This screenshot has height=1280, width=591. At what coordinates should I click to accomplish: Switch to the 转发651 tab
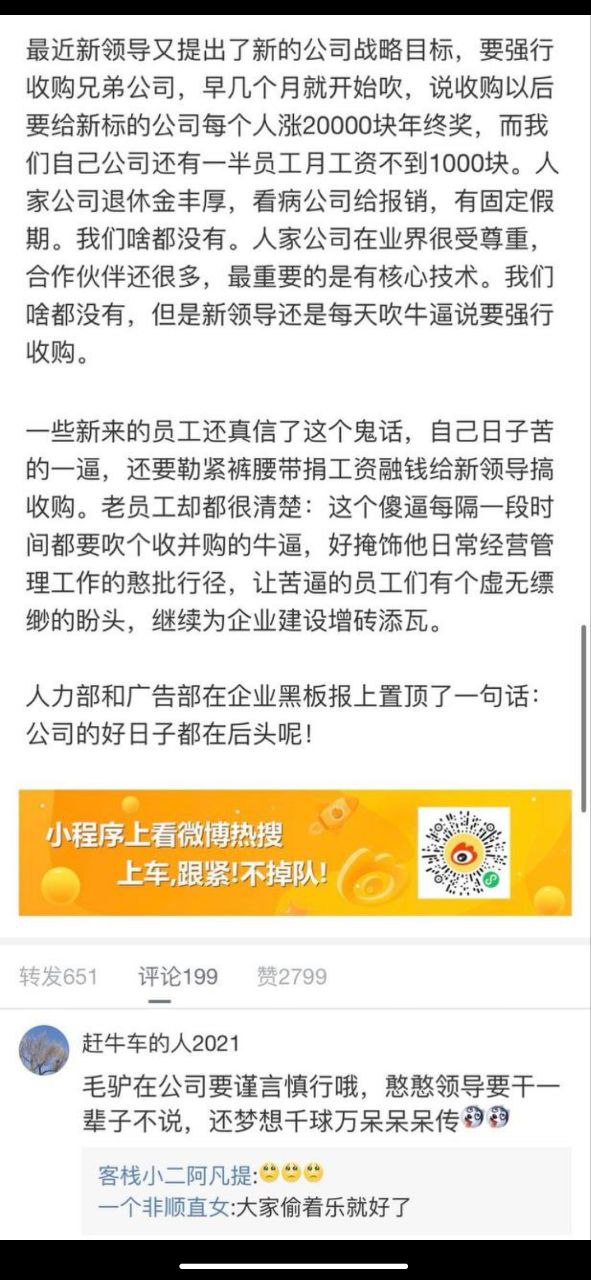tap(58, 976)
